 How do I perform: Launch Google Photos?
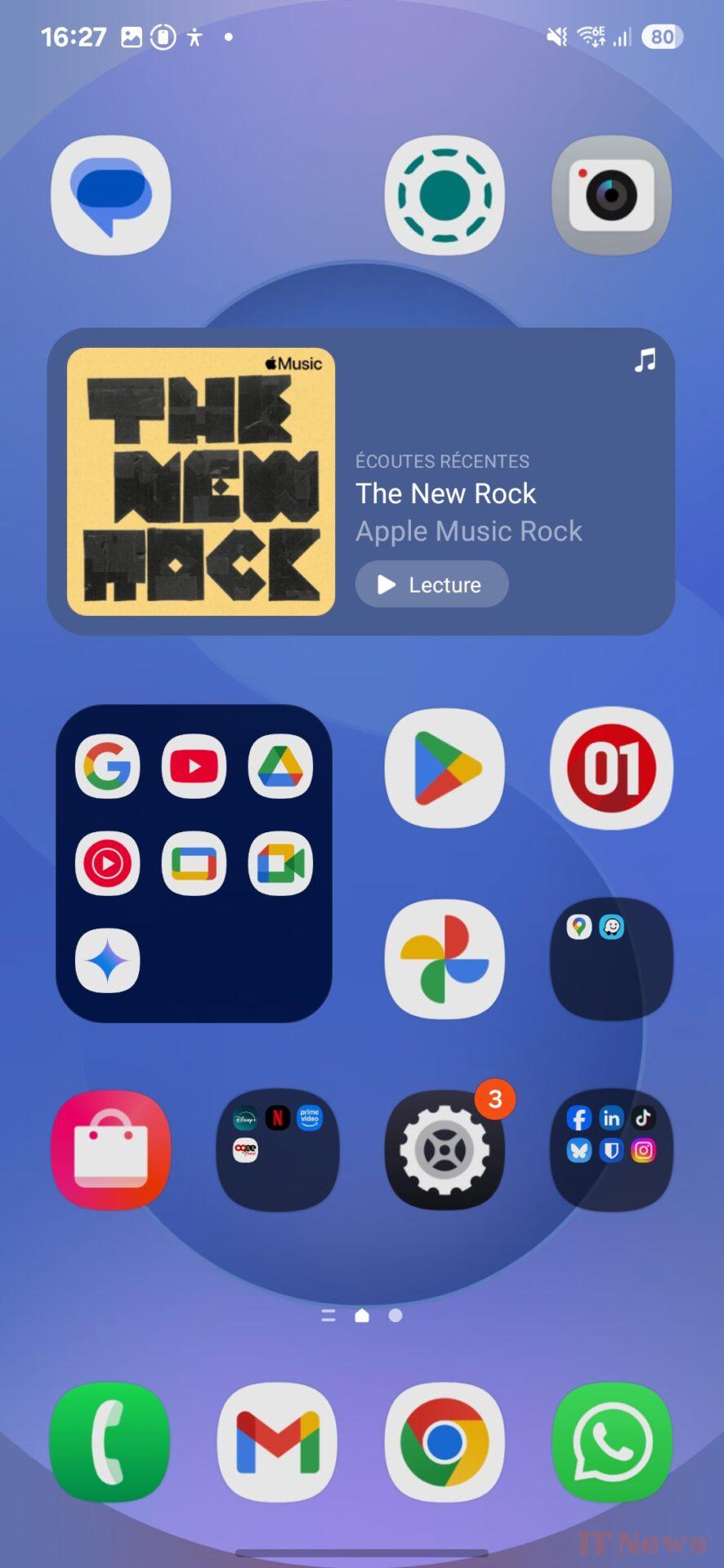point(445,959)
